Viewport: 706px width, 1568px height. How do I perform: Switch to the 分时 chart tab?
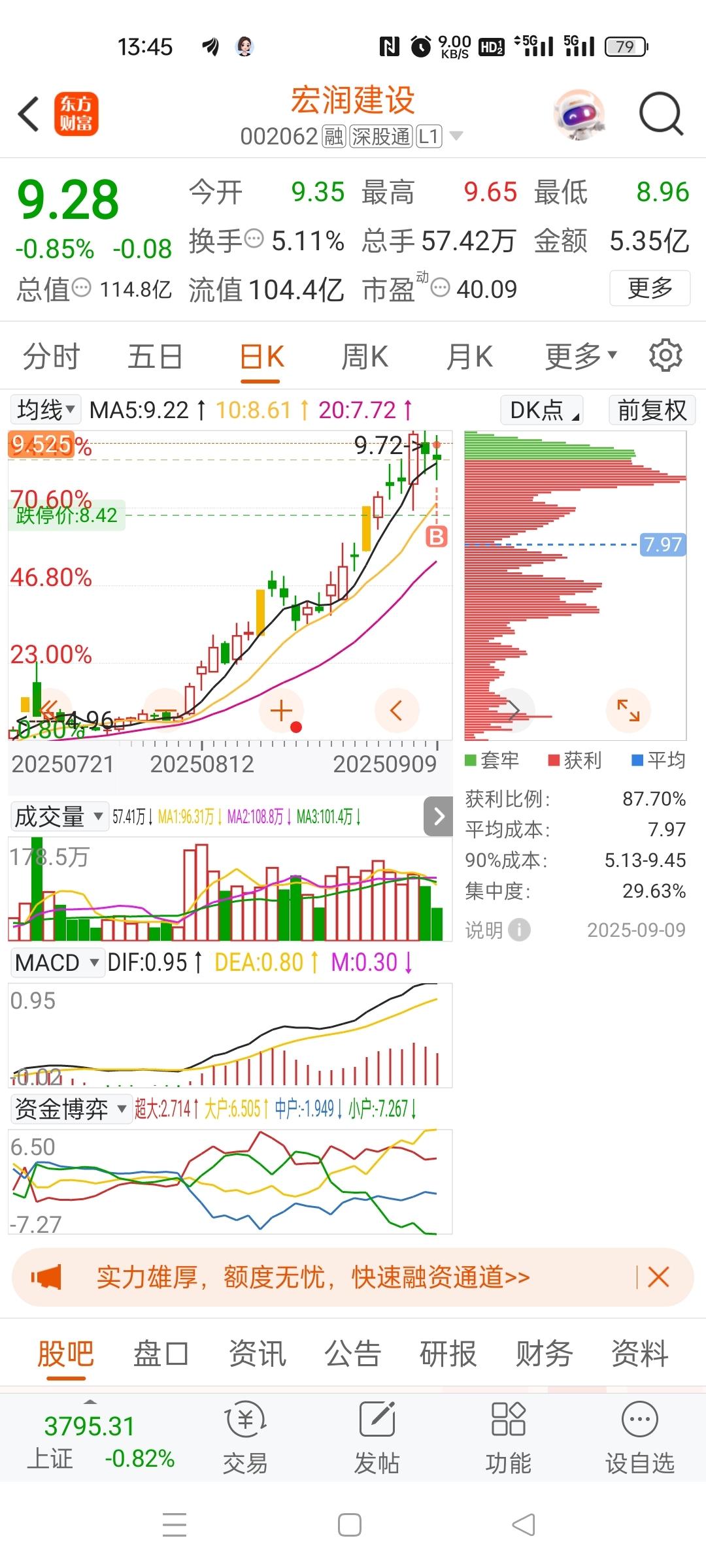(51, 357)
